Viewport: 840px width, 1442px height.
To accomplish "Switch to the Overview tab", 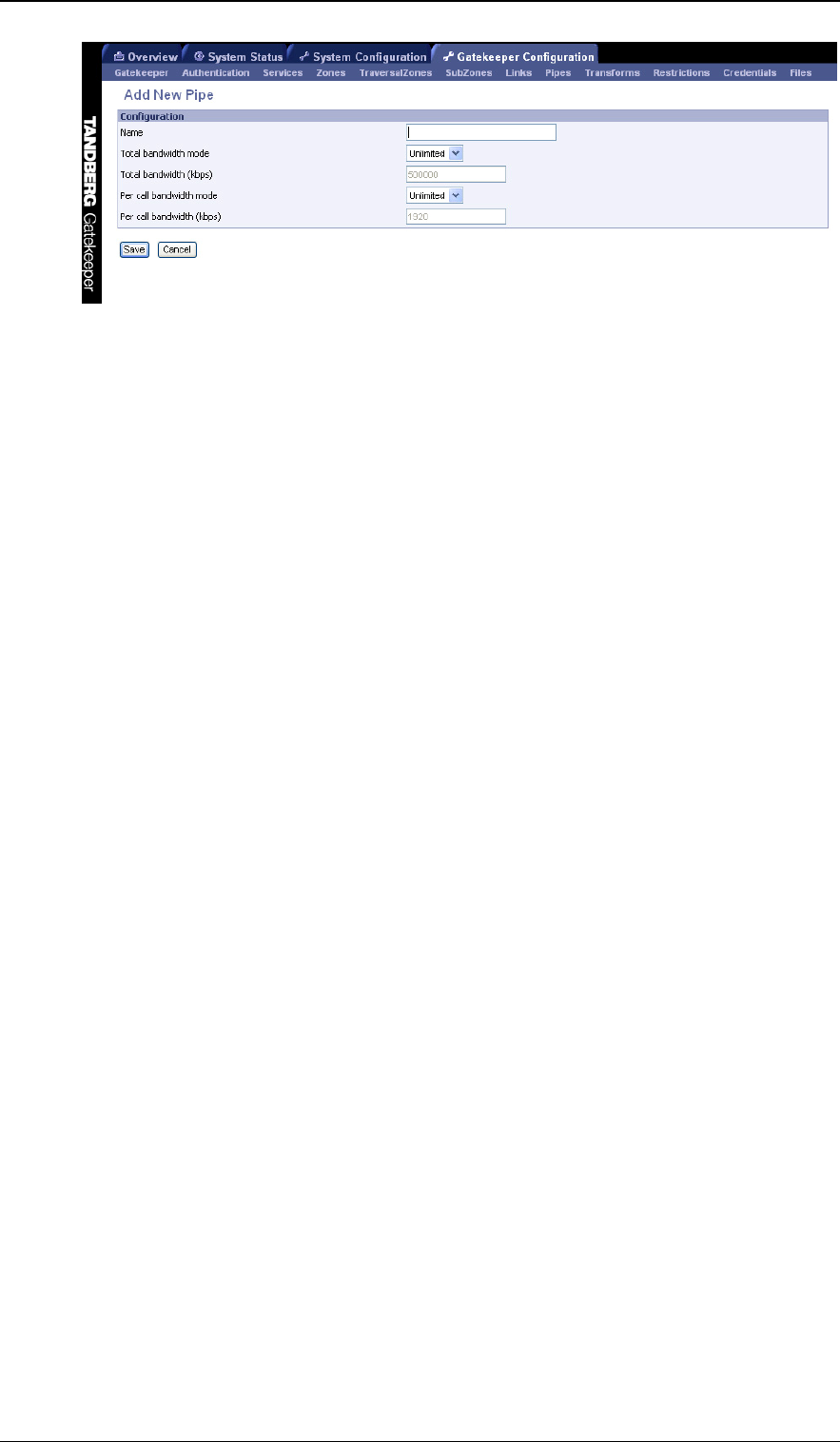I will point(146,56).
